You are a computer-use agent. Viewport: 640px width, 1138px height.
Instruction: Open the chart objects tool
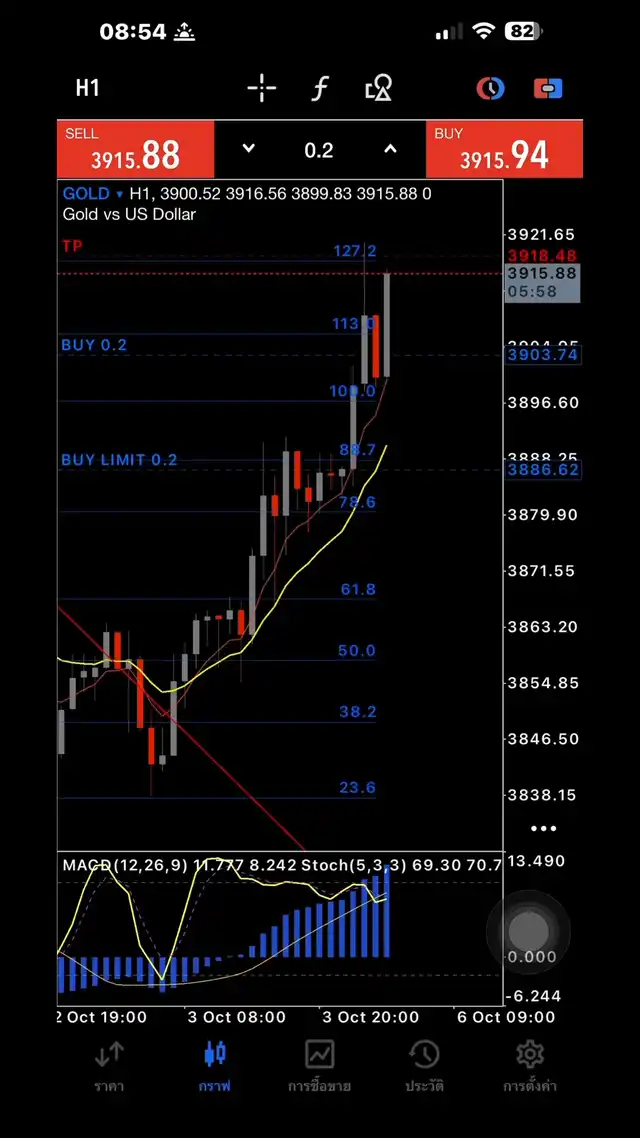pyautogui.click(x=379, y=88)
